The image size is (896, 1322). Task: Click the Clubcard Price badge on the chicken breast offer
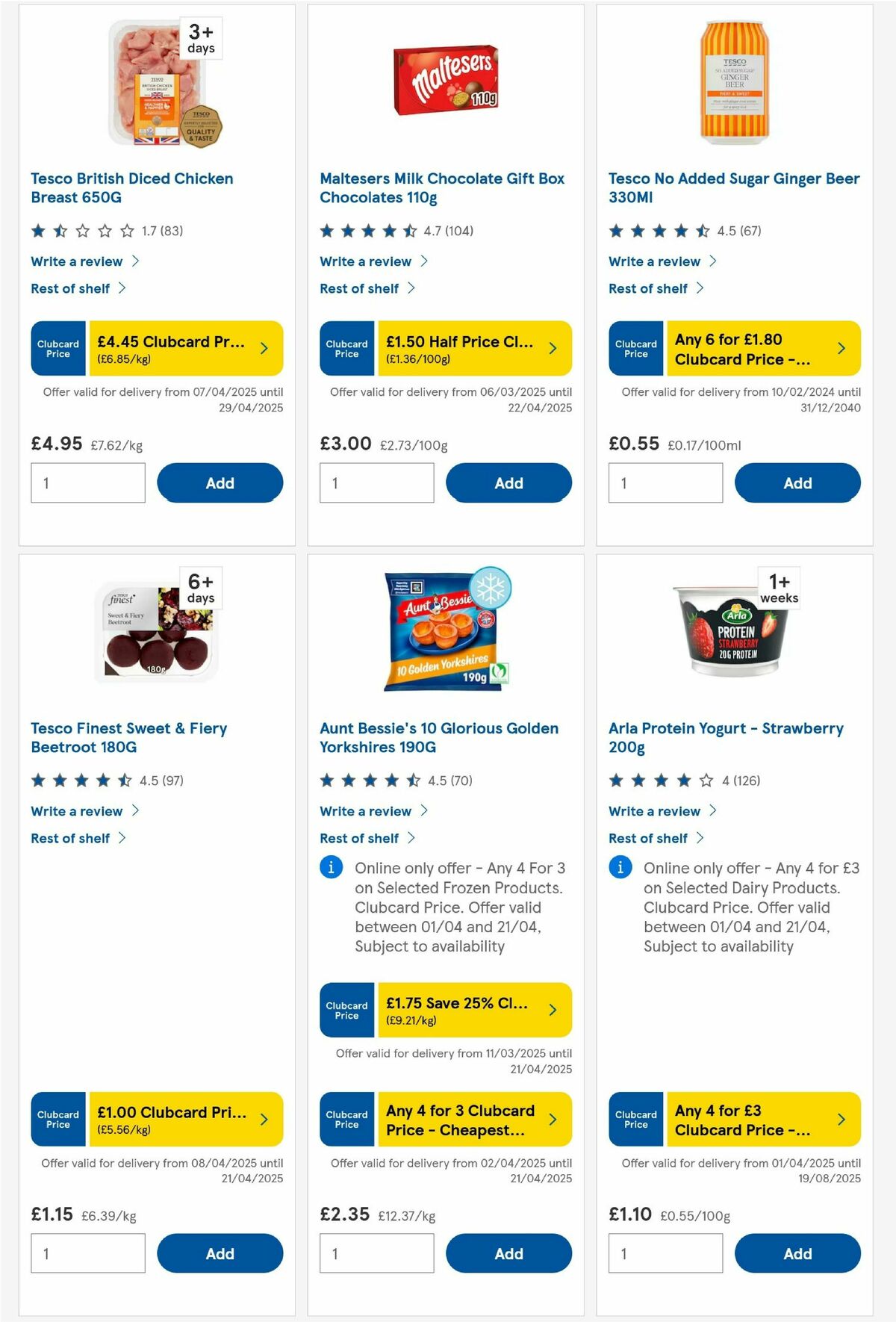[x=57, y=347]
